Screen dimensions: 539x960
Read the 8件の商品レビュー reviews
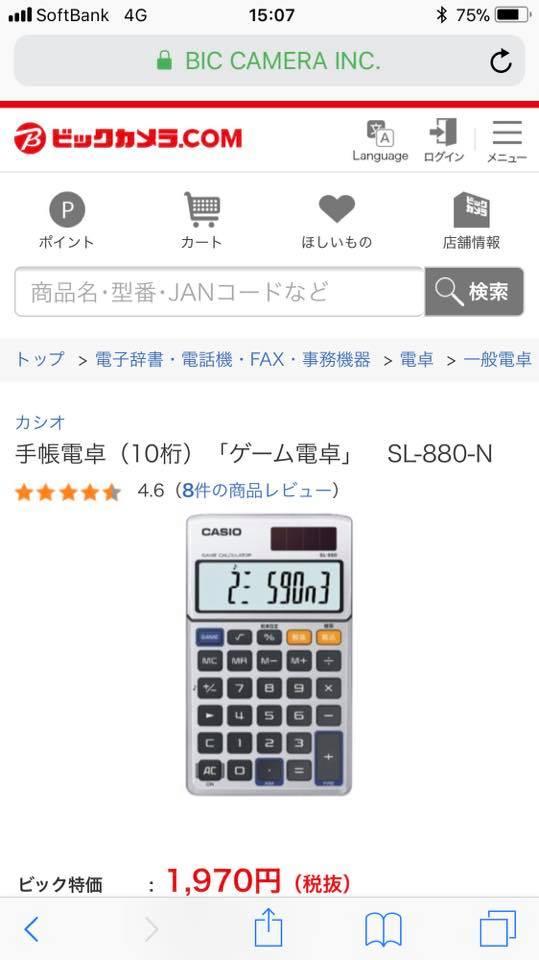[x=257, y=490]
